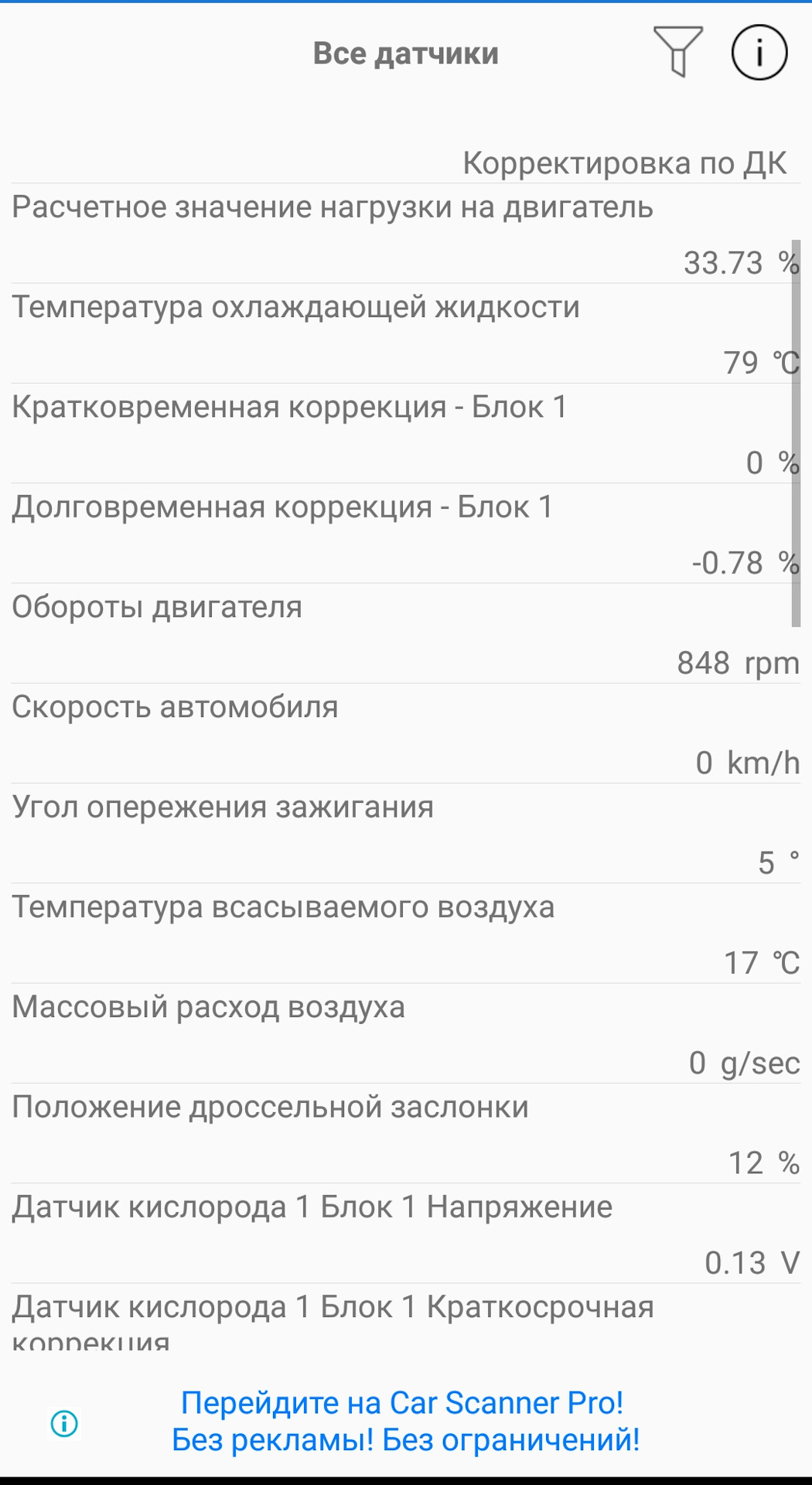Open the Температура охлаждающей жидкости sensor
Screen dimensions: 812x1485
coord(405,333)
